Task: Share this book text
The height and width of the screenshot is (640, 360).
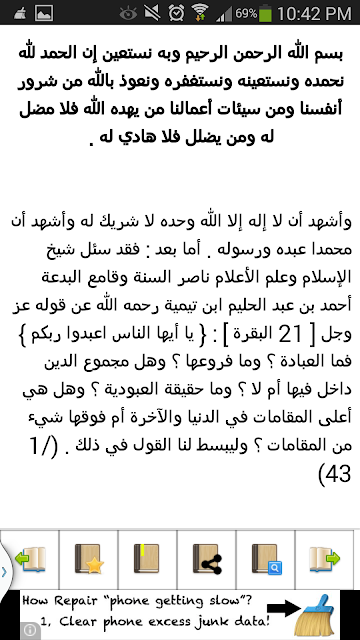Action: pyautogui.click(x=207, y=560)
